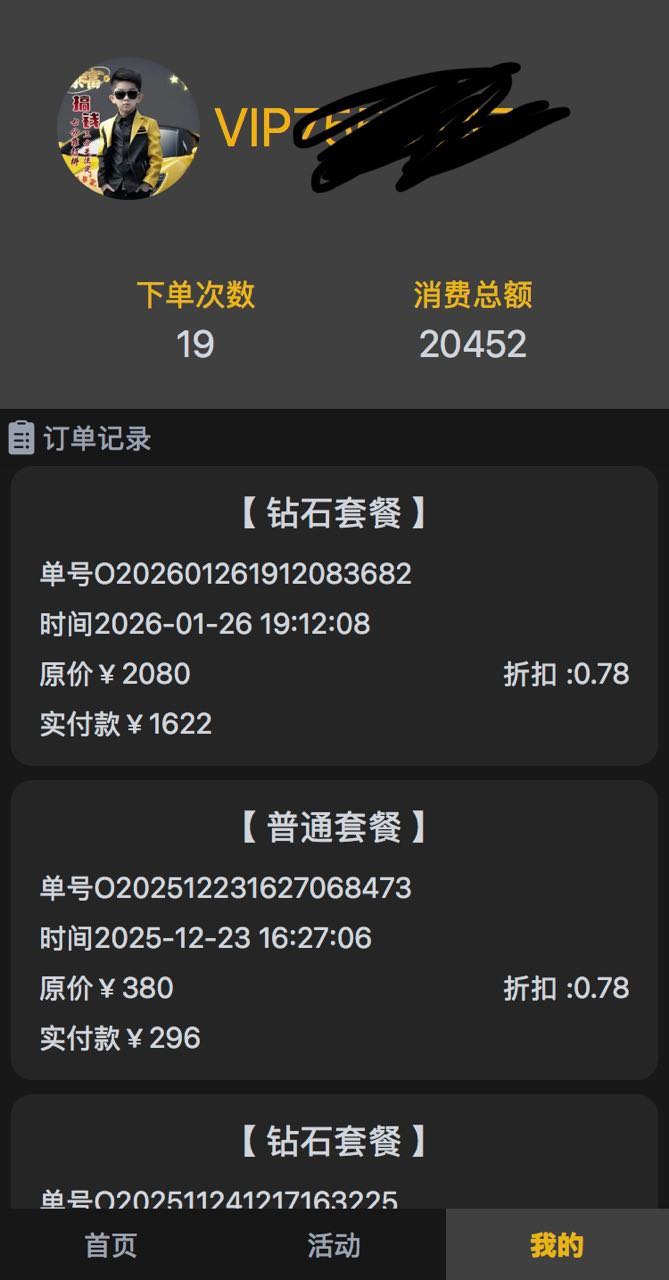
Task: Open the 钻石套餐 order paid ¥1622
Action: tap(334, 616)
